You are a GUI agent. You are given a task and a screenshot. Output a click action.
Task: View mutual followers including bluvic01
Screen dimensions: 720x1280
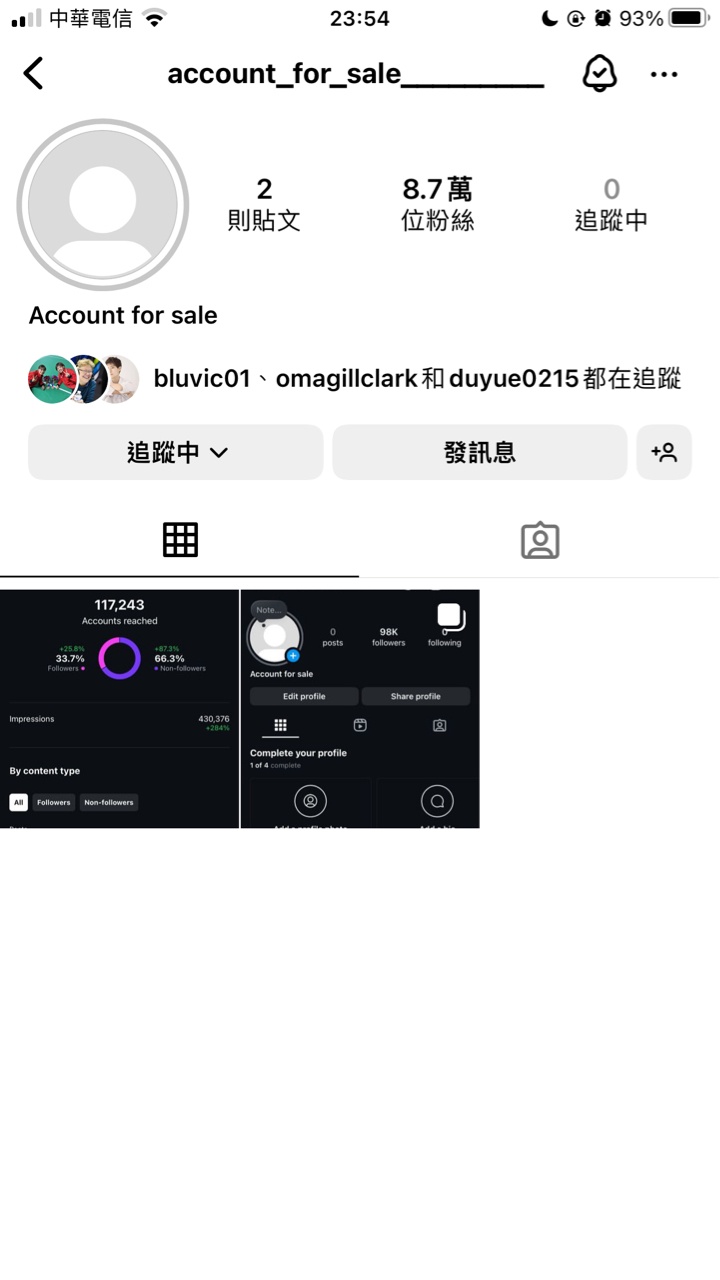pos(416,379)
